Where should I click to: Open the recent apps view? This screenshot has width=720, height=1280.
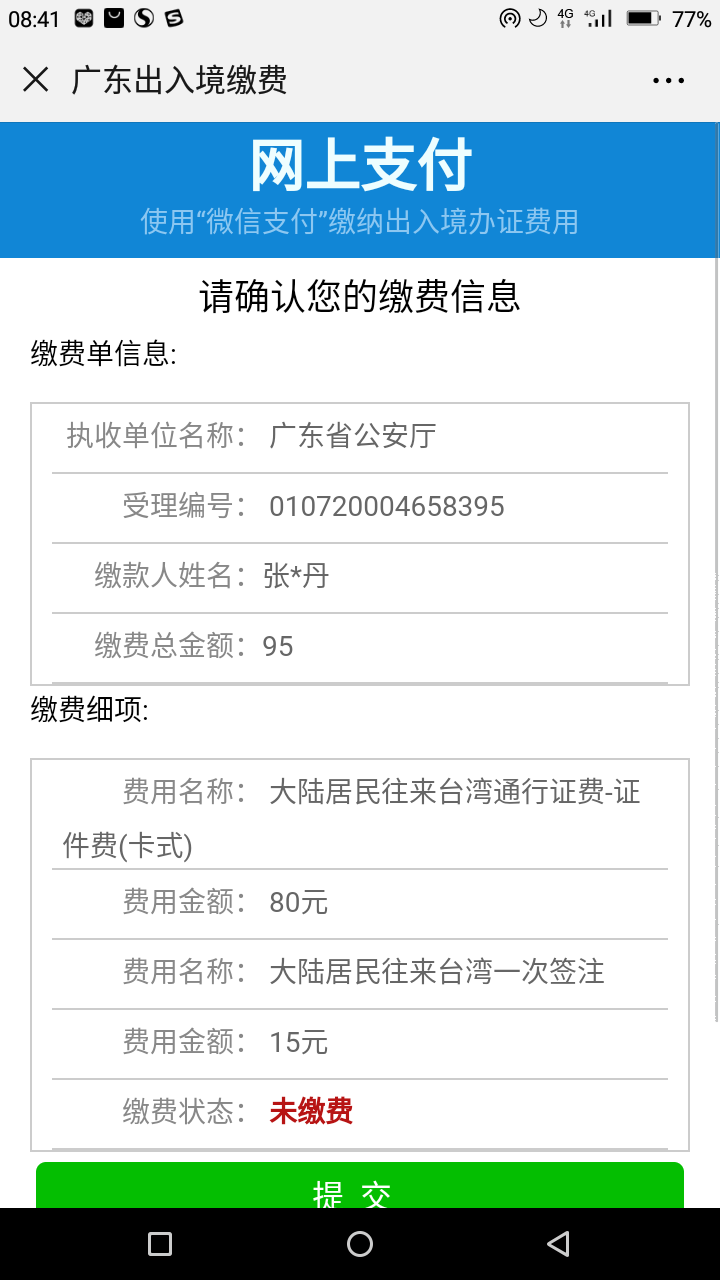160,1244
